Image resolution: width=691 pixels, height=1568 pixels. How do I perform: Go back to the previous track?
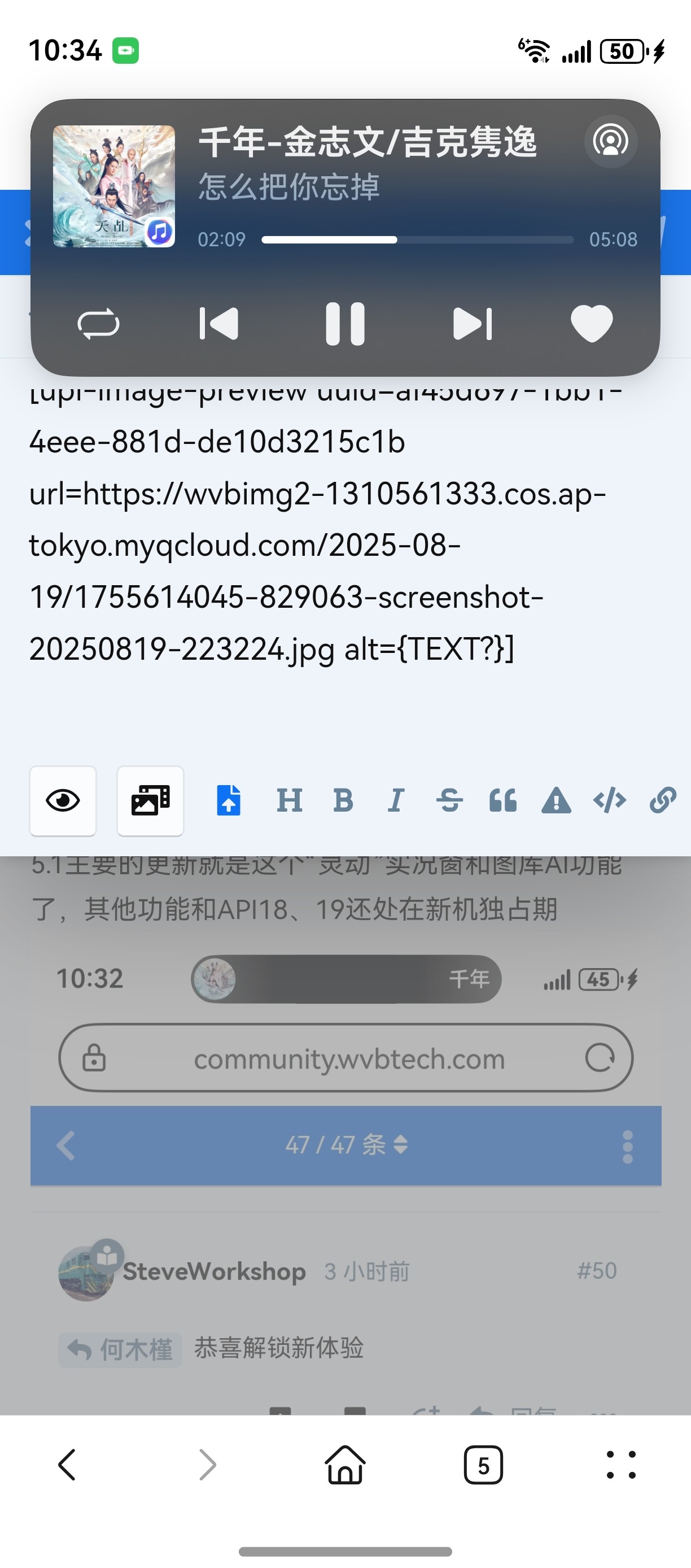[x=218, y=323]
